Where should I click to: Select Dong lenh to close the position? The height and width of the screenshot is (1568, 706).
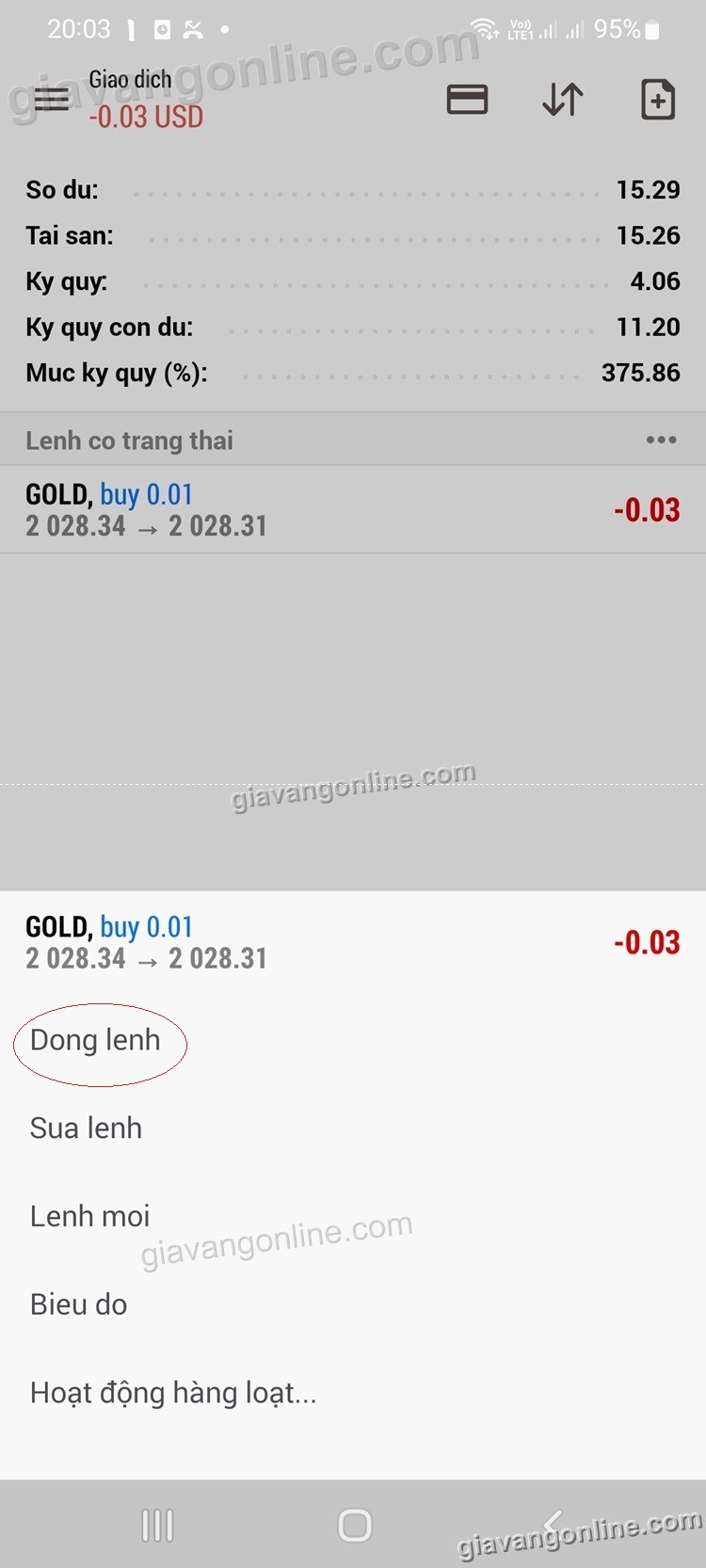(x=95, y=1041)
